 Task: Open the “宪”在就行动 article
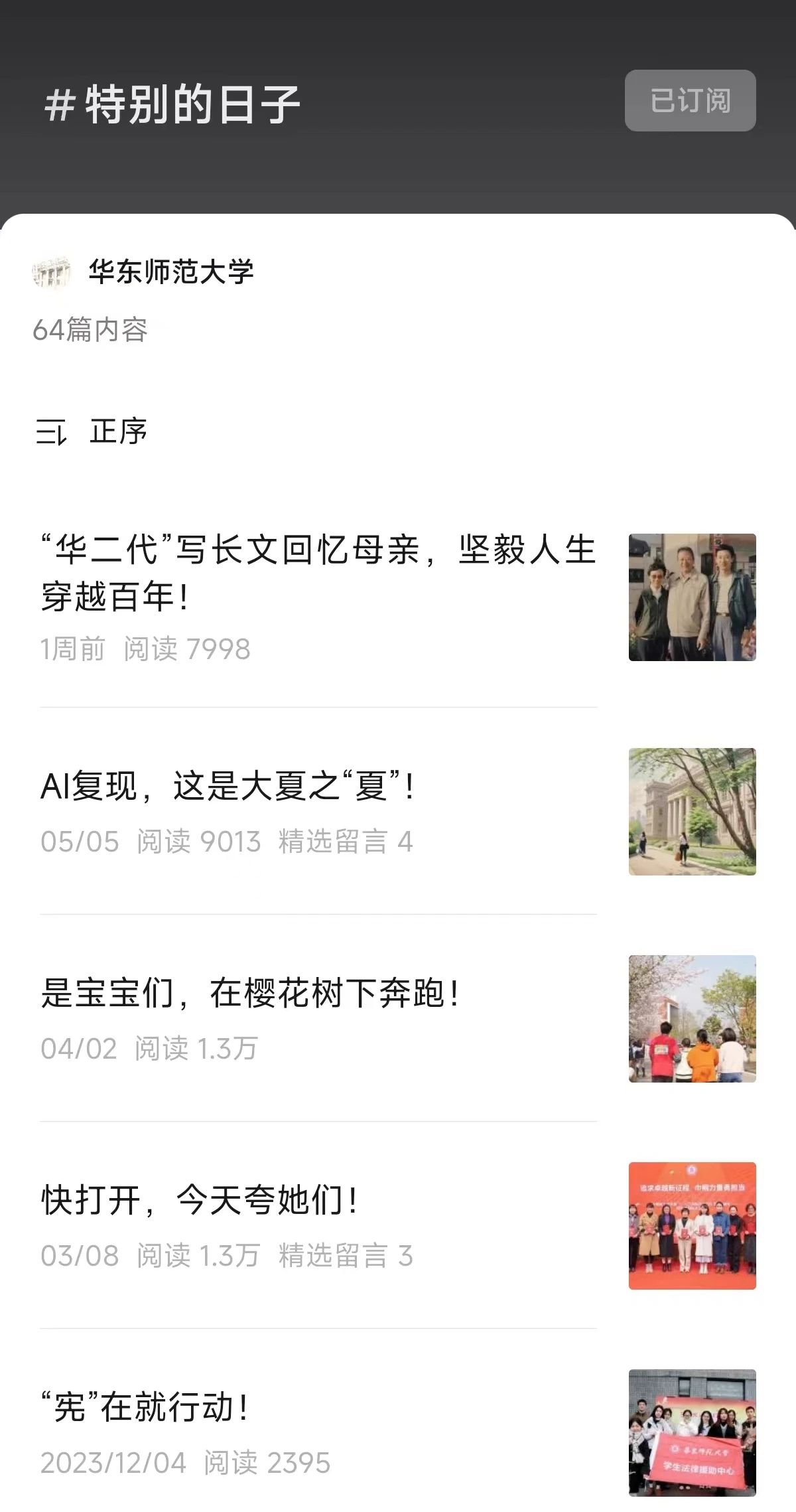point(145,1408)
